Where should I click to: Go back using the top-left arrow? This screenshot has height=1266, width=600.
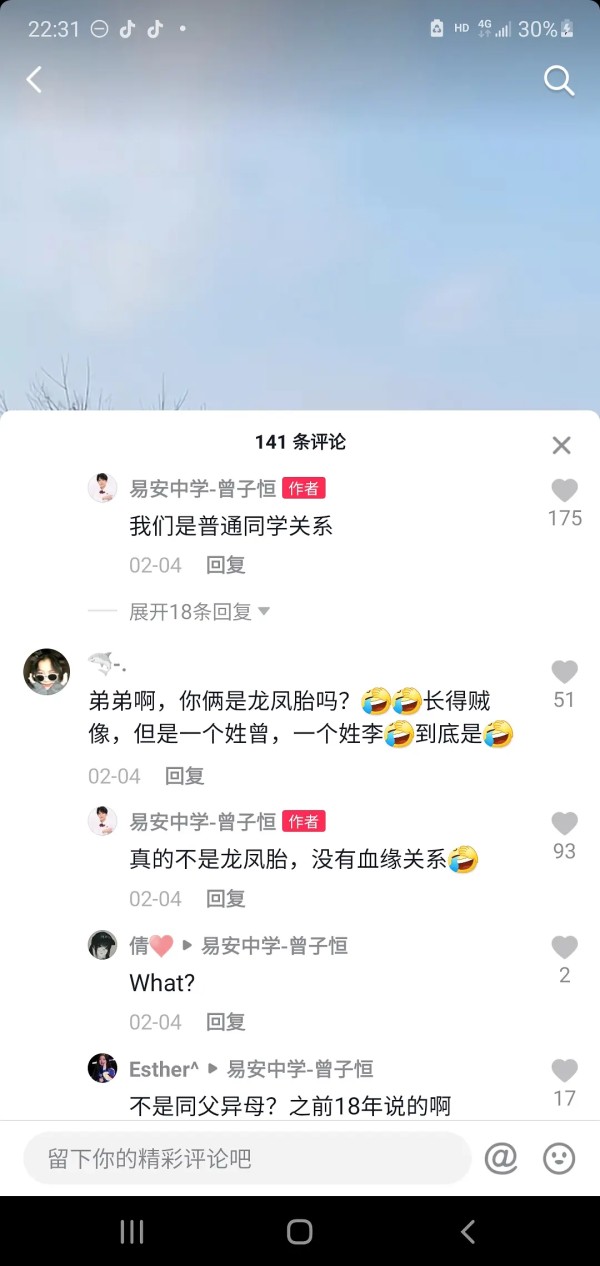pyautogui.click(x=35, y=80)
